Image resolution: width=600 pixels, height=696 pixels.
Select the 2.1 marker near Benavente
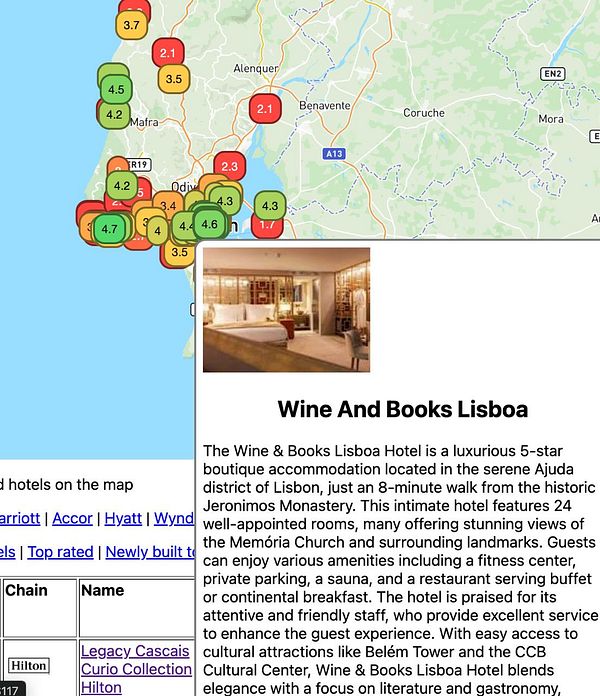(x=264, y=109)
